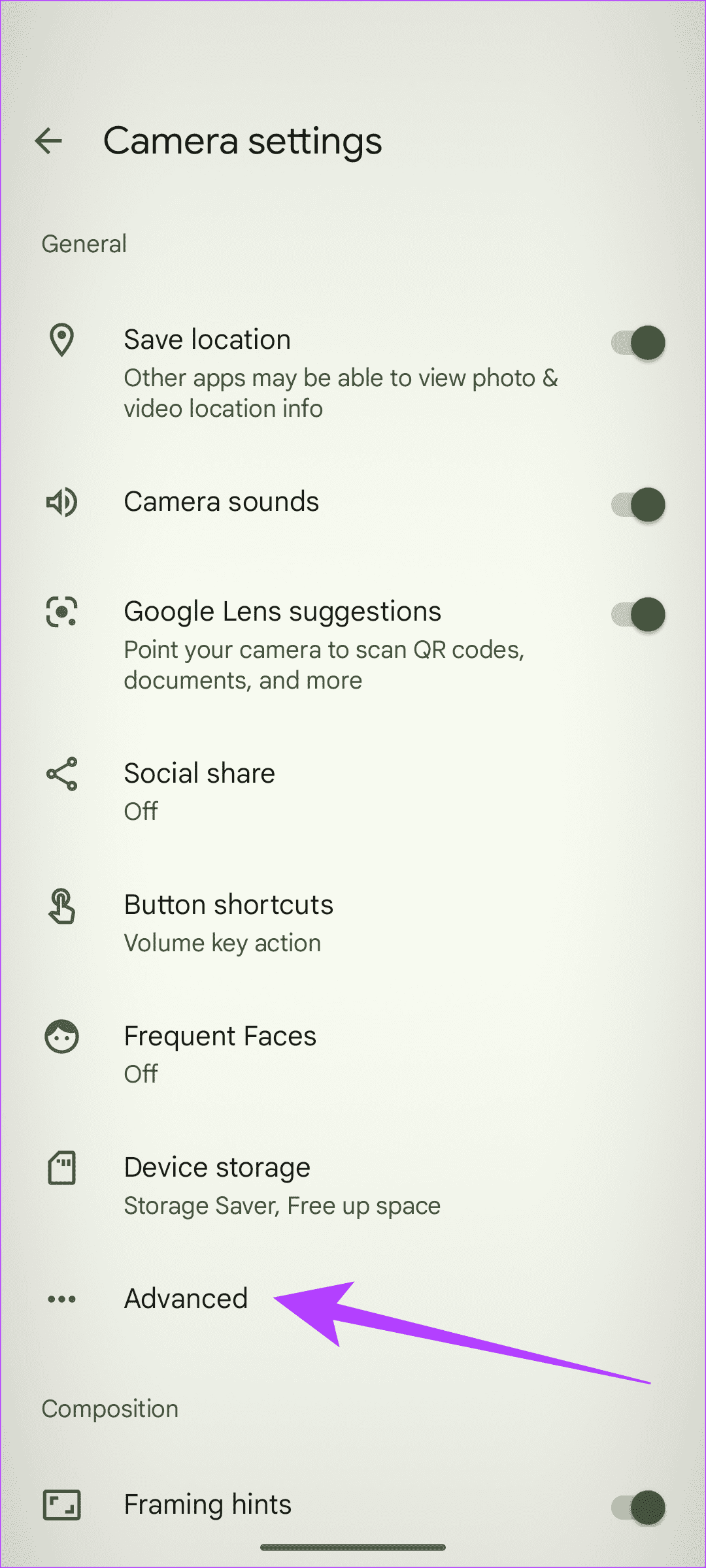
Task: Select the Frequent Faces smiley icon
Action: [x=61, y=1037]
